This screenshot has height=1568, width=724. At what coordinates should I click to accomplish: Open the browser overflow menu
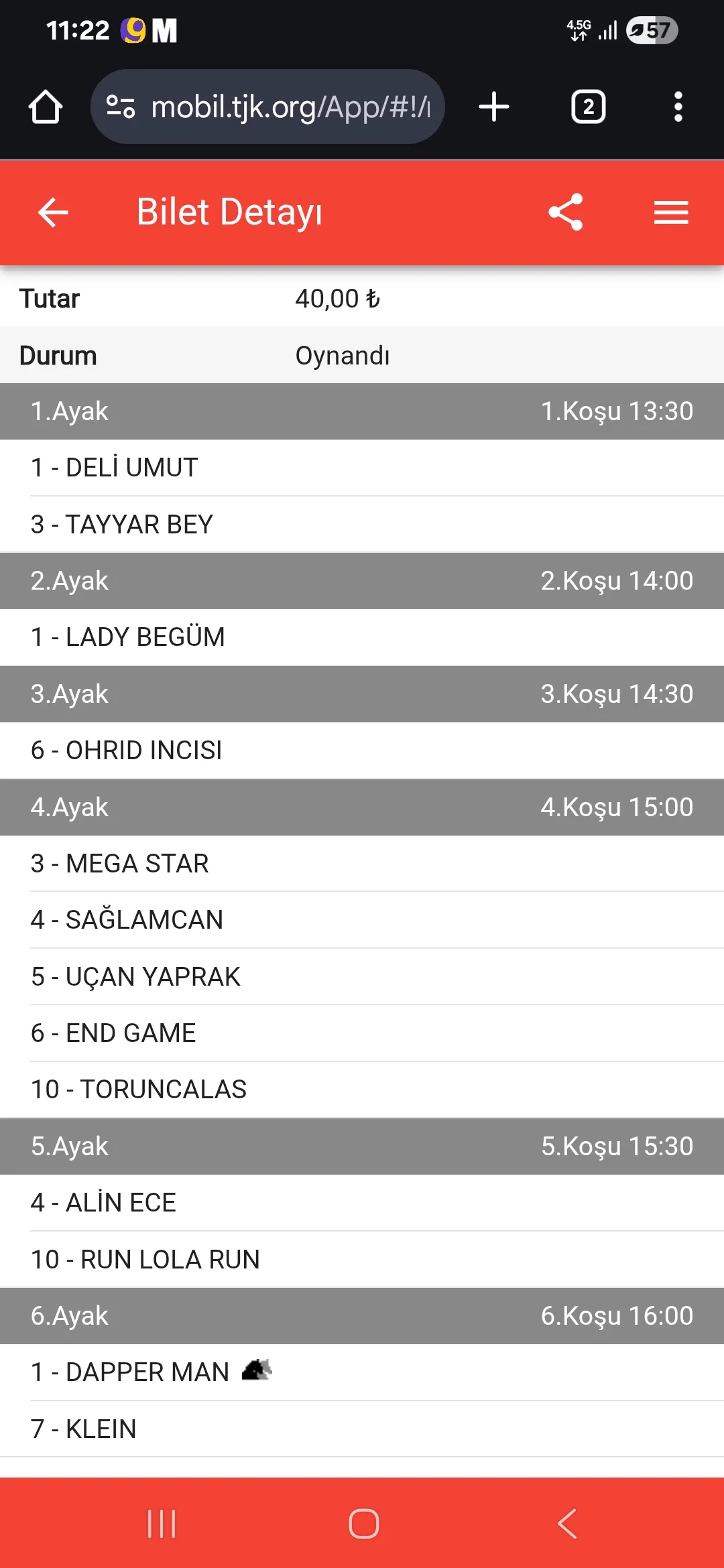(x=678, y=107)
